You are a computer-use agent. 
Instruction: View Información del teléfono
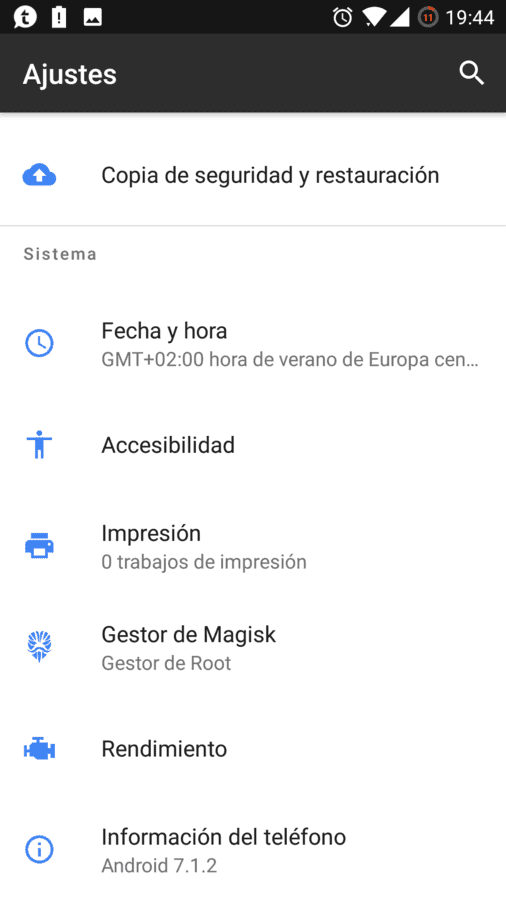coord(253,850)
